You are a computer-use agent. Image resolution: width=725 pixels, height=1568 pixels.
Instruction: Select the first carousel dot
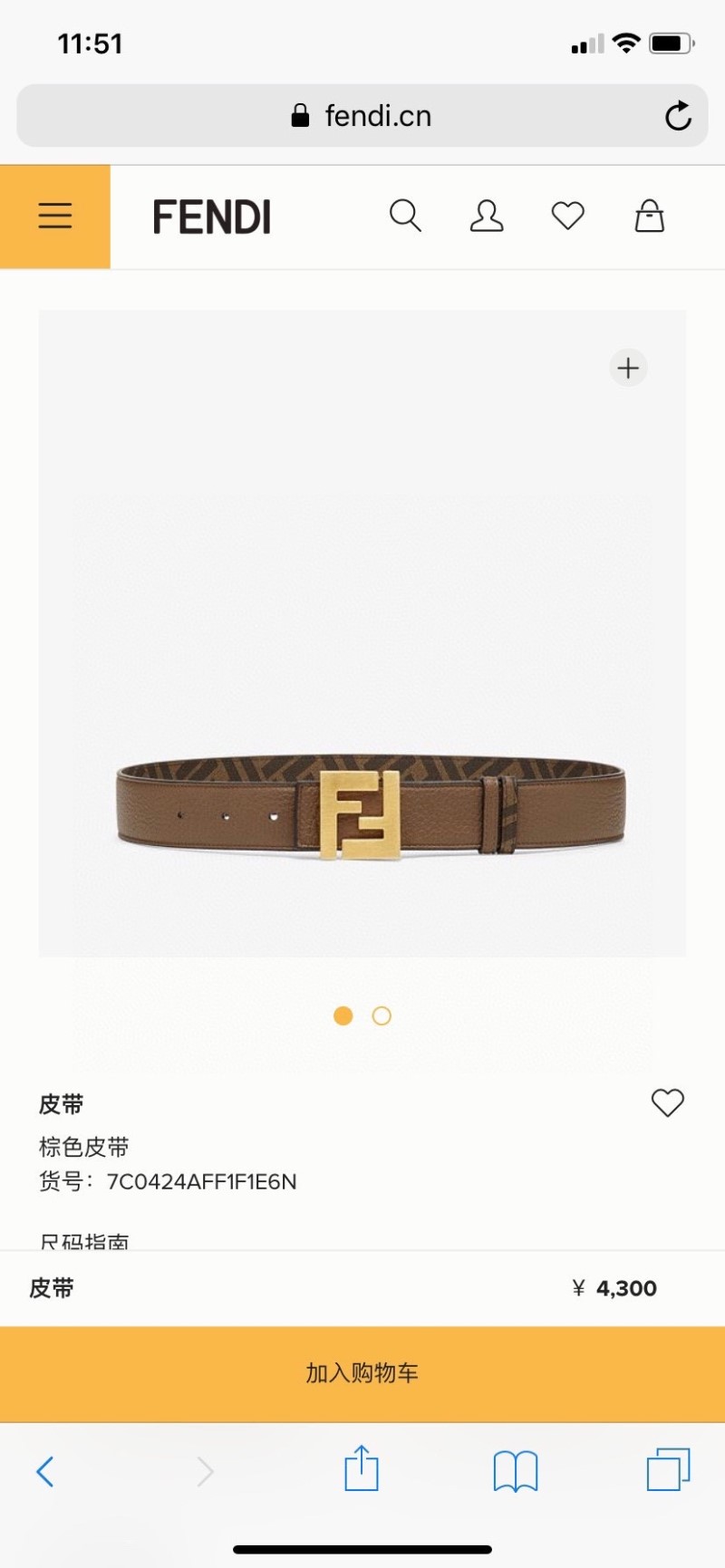click(x=343, y=1016)
